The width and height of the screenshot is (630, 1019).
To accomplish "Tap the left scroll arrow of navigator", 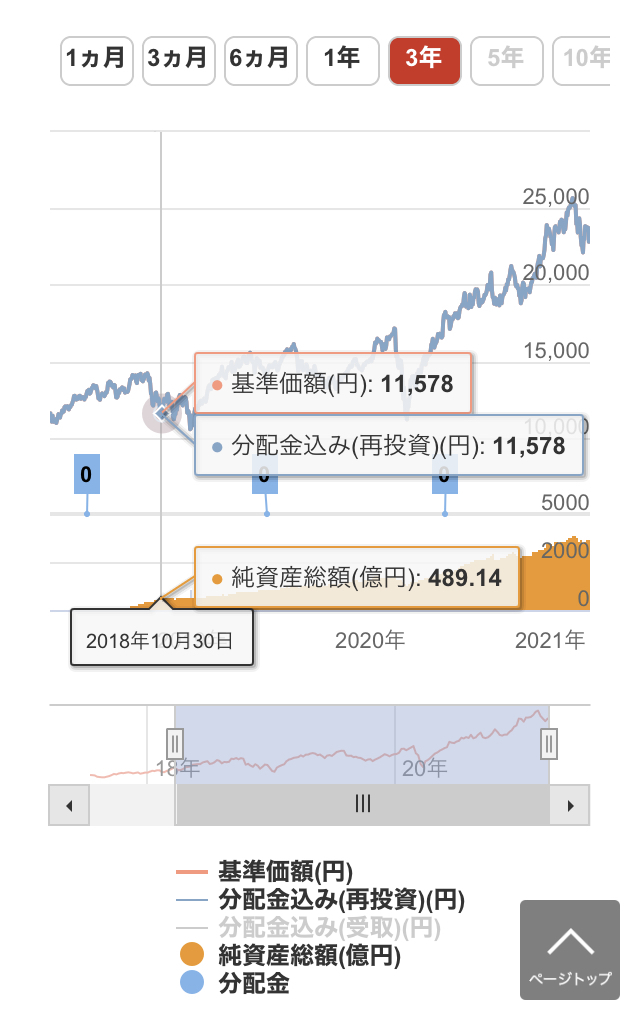I will click(x=69, y=805).
